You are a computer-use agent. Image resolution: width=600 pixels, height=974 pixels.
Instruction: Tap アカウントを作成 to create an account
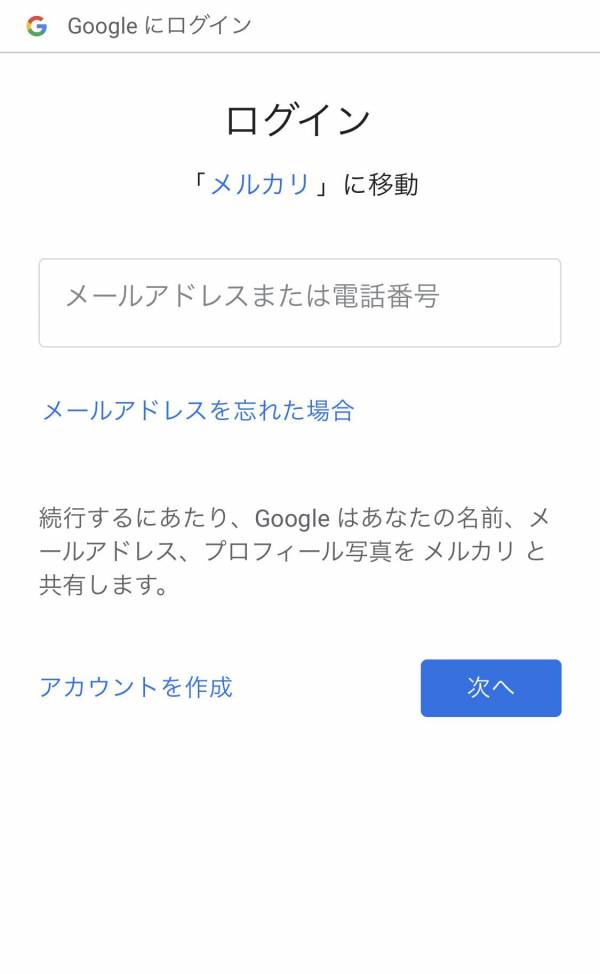(x=136, y=687)
